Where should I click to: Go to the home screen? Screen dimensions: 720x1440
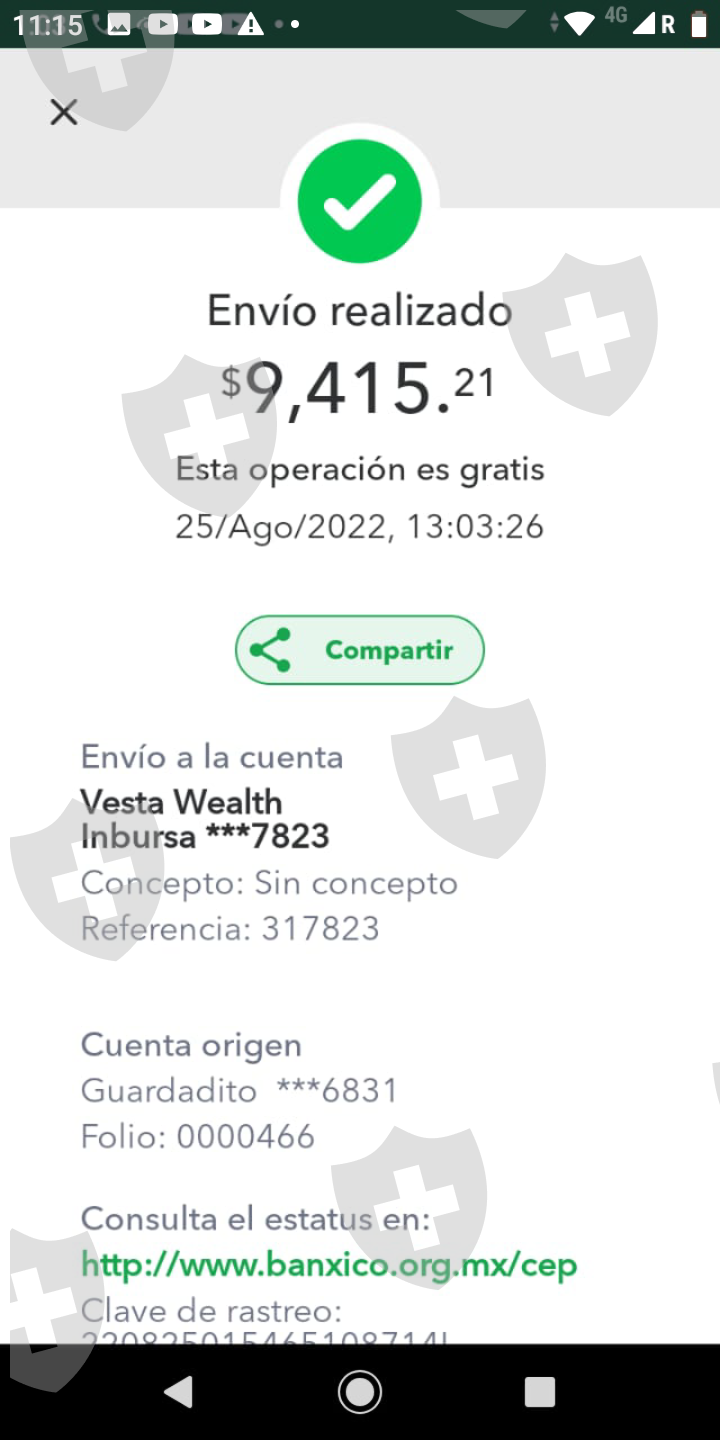pyautogui.click(x=360, y=1392)
